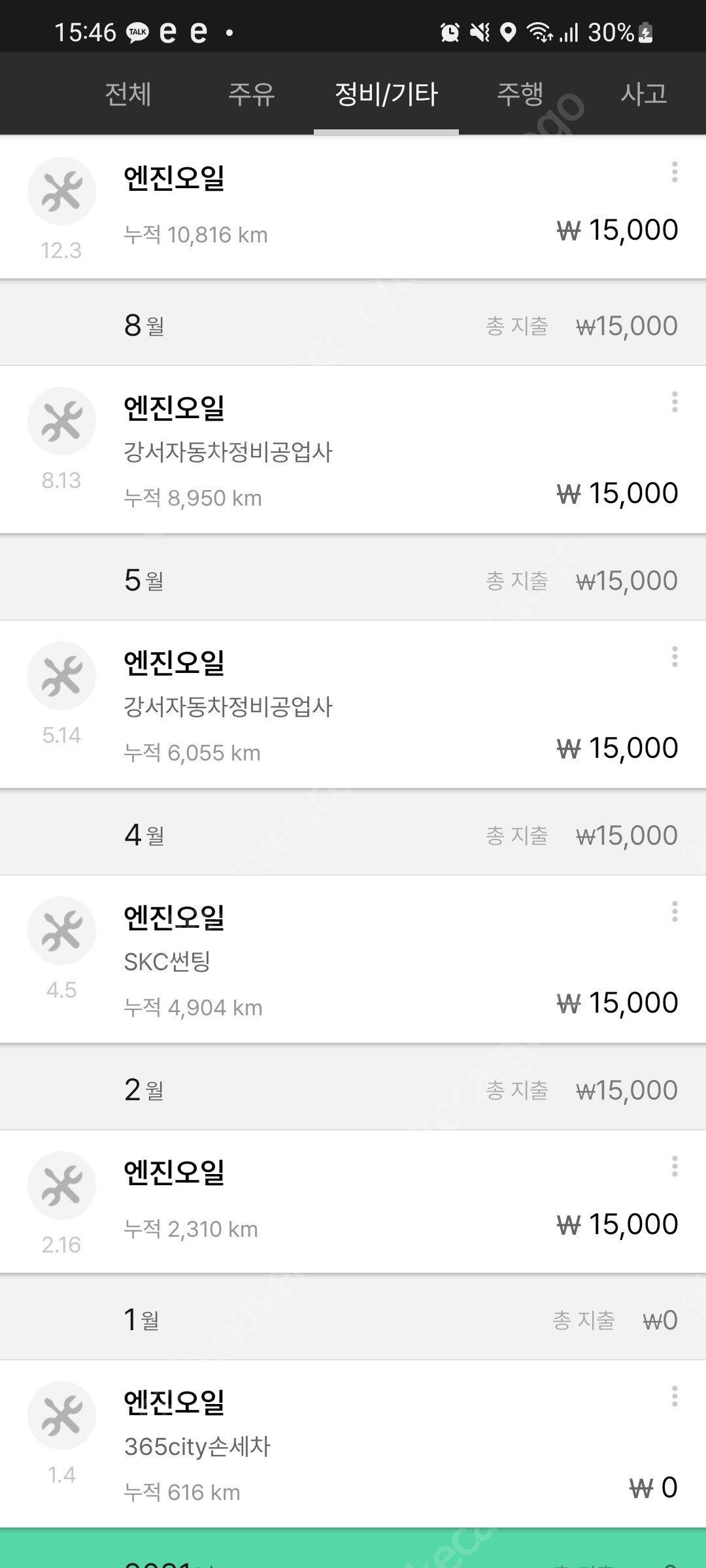This screenshot has width=706, height=1568.
Task: Open overflow menu for the 2.16 엔진오일 entry
Action: tap(675, 1166)
